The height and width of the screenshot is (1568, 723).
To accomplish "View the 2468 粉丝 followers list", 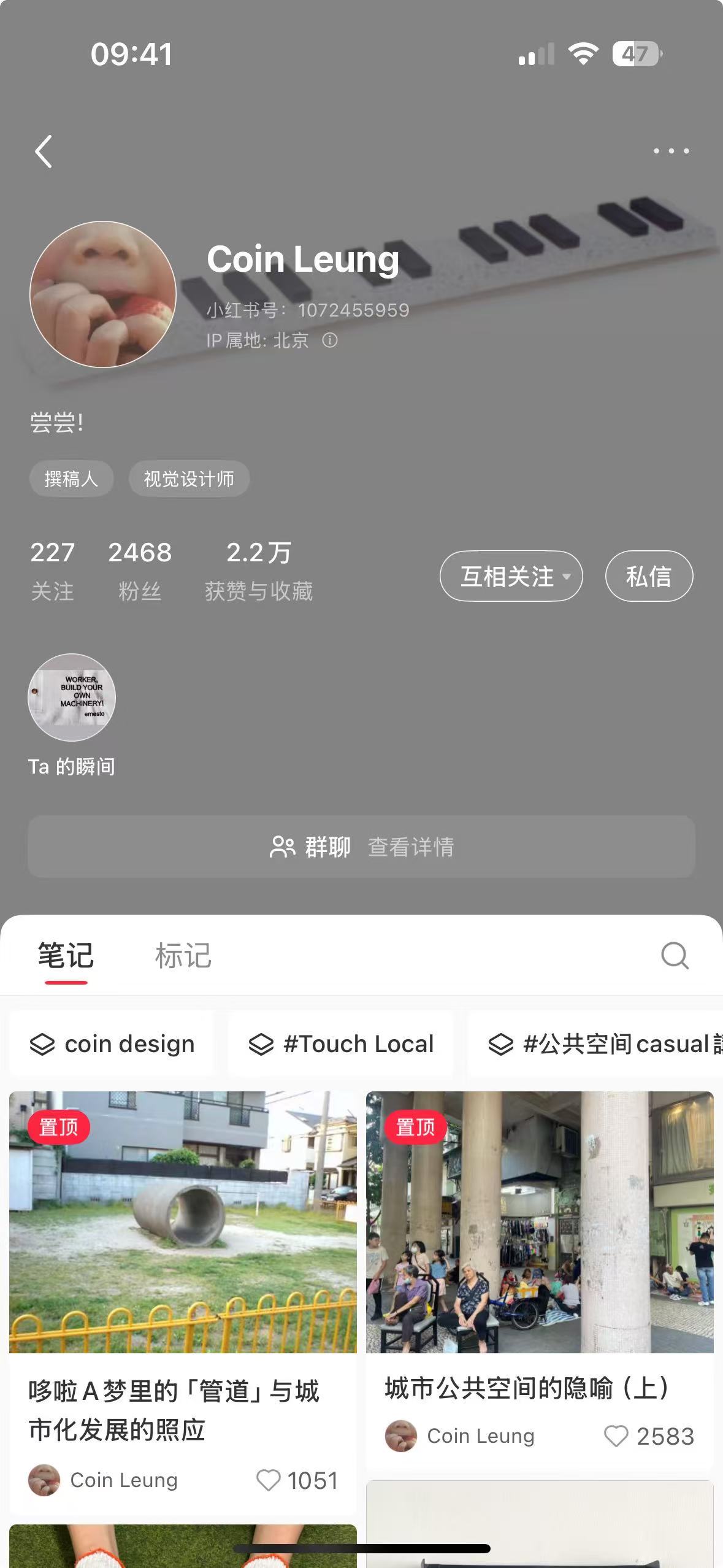I will 140,571.
